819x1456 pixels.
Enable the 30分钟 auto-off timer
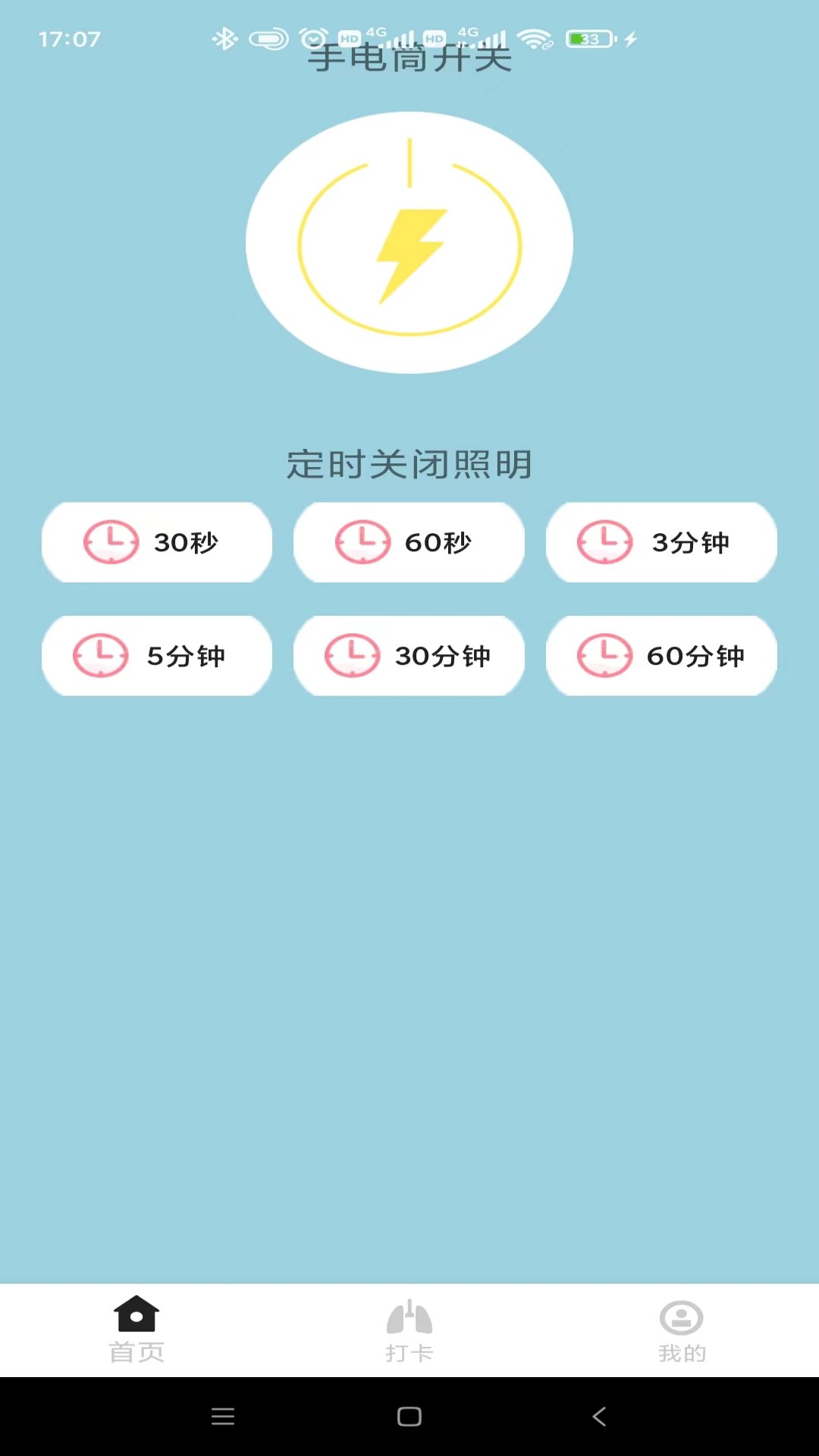click(x=409, y=654)
